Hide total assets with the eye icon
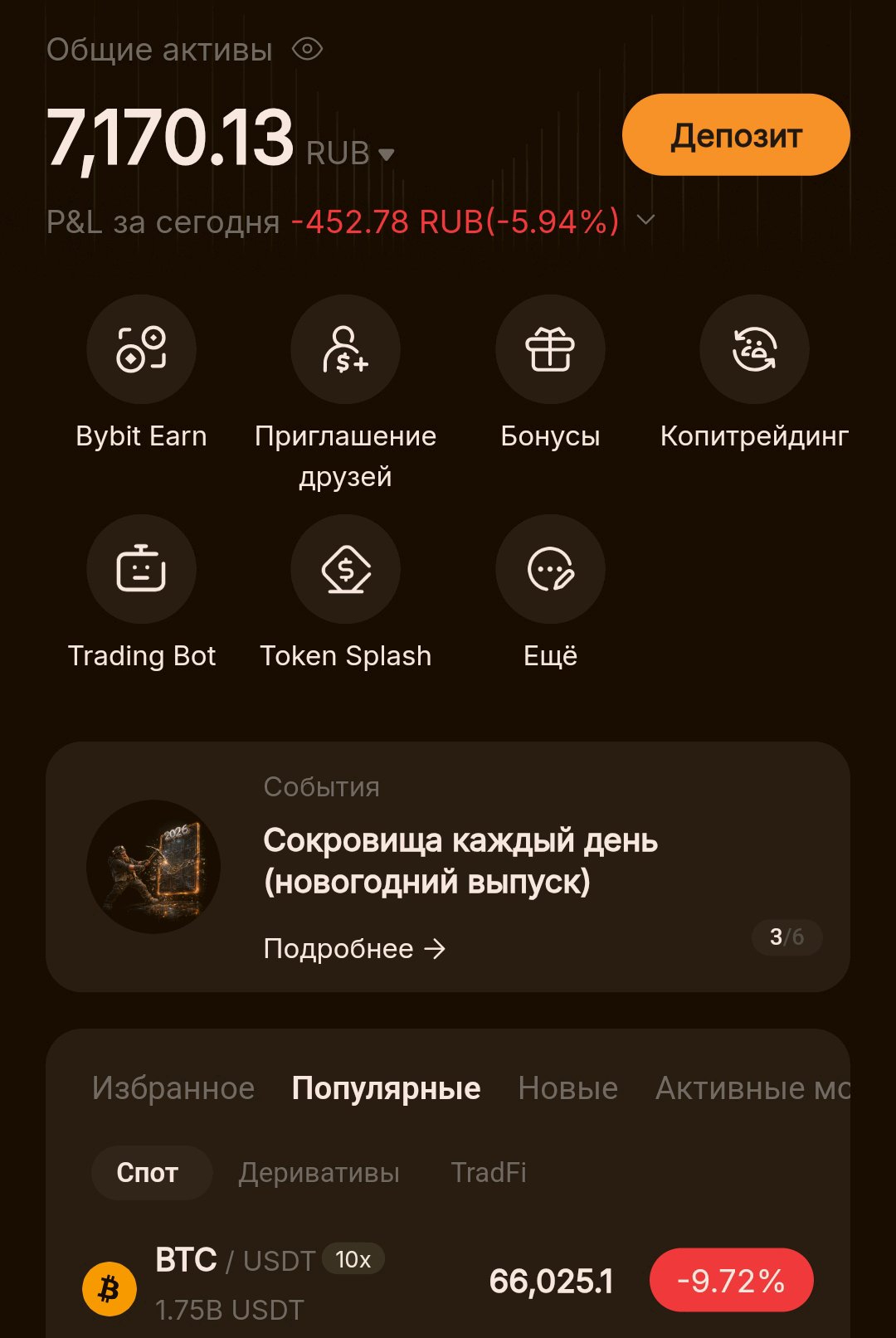Image resolution: width=896 pixels, height=1338 pixels. pyautogui.click(x=307, y=50)
